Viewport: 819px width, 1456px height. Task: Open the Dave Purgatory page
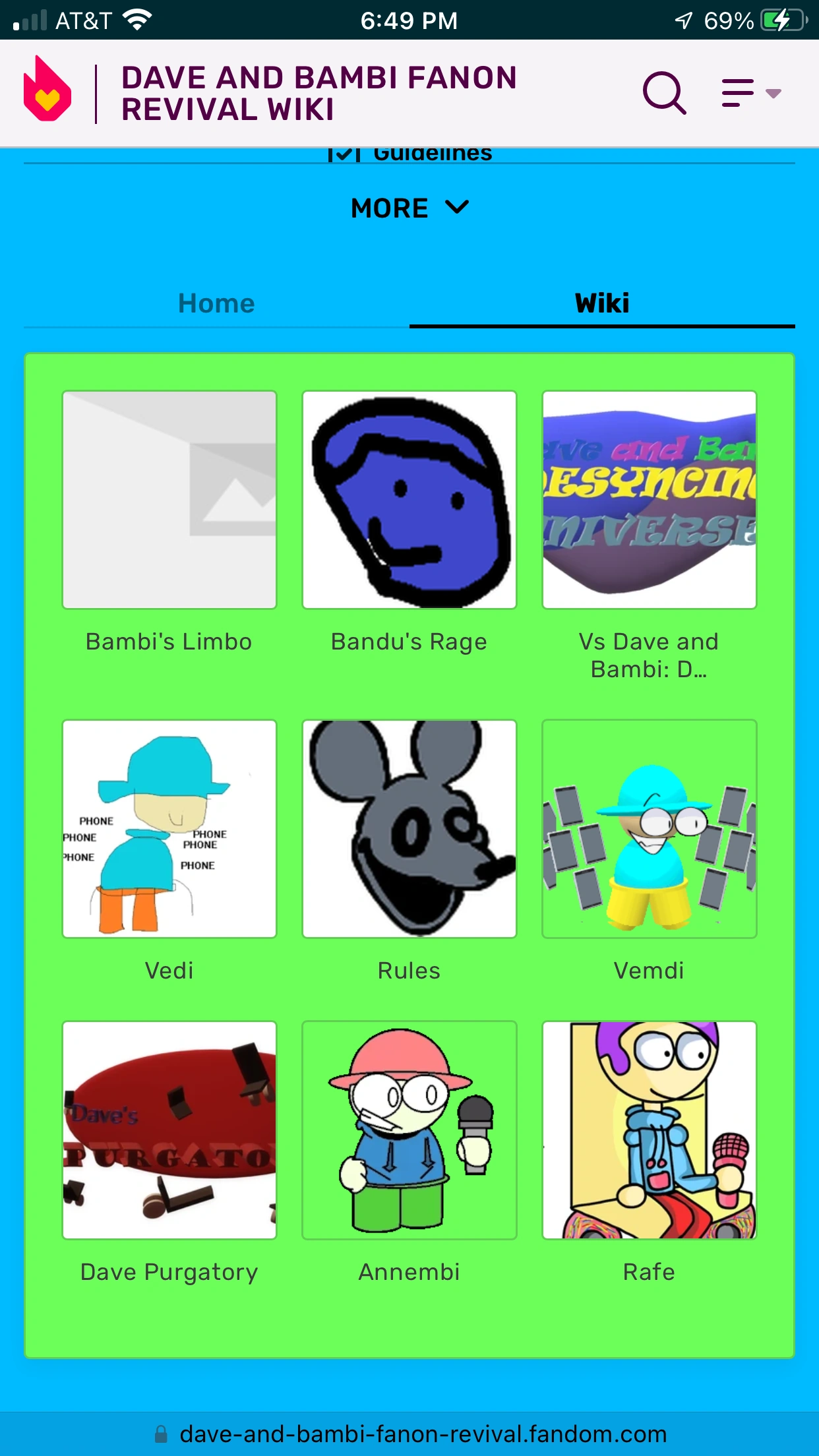(x=169, y=1130)
